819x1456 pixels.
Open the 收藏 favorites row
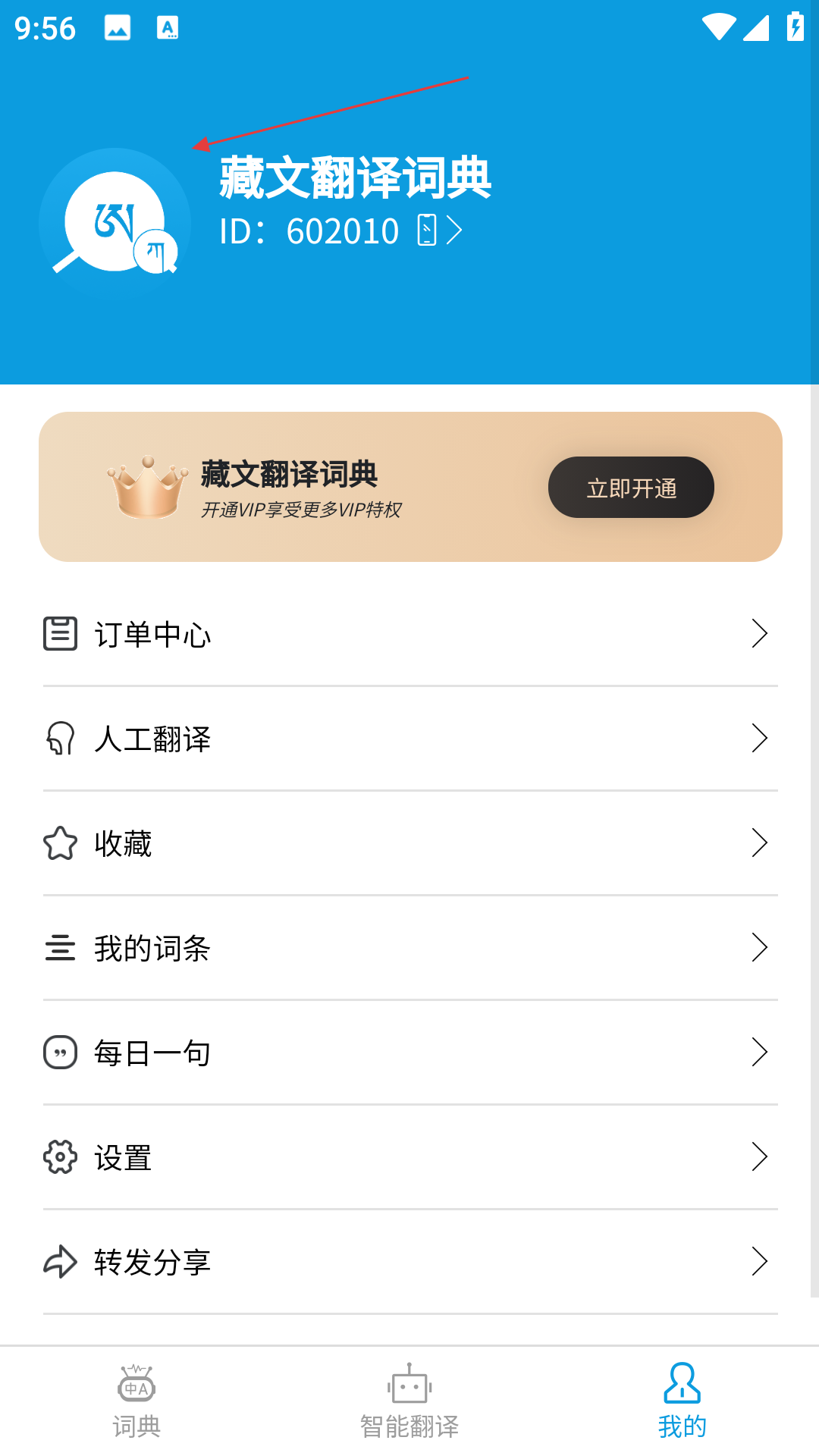tap(410, 843)
